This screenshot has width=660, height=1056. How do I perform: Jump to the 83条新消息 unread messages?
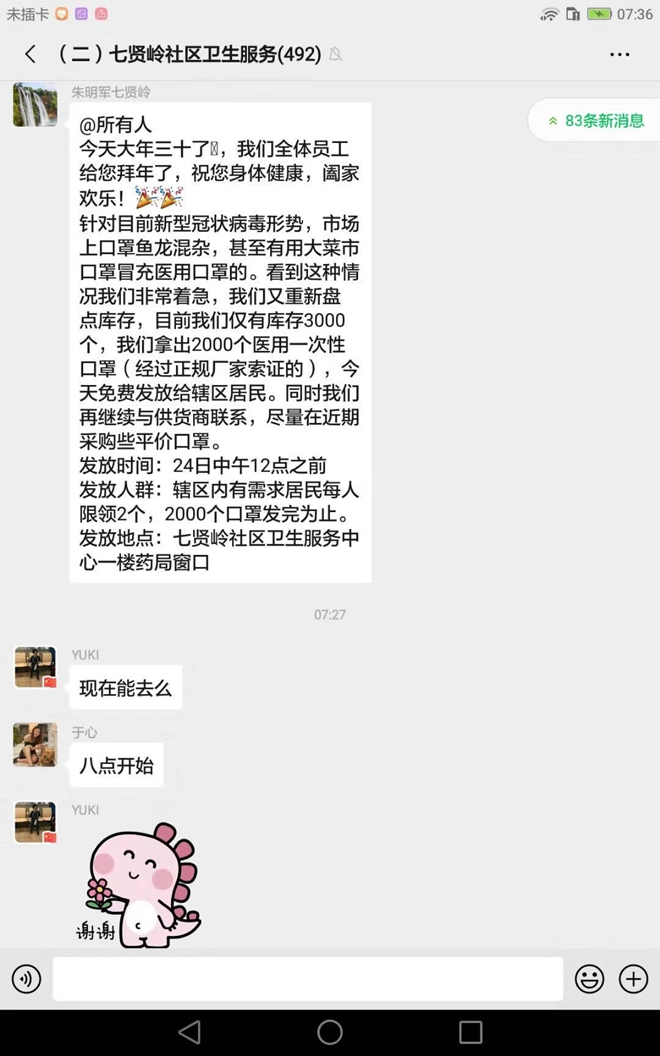pos(594,121)
